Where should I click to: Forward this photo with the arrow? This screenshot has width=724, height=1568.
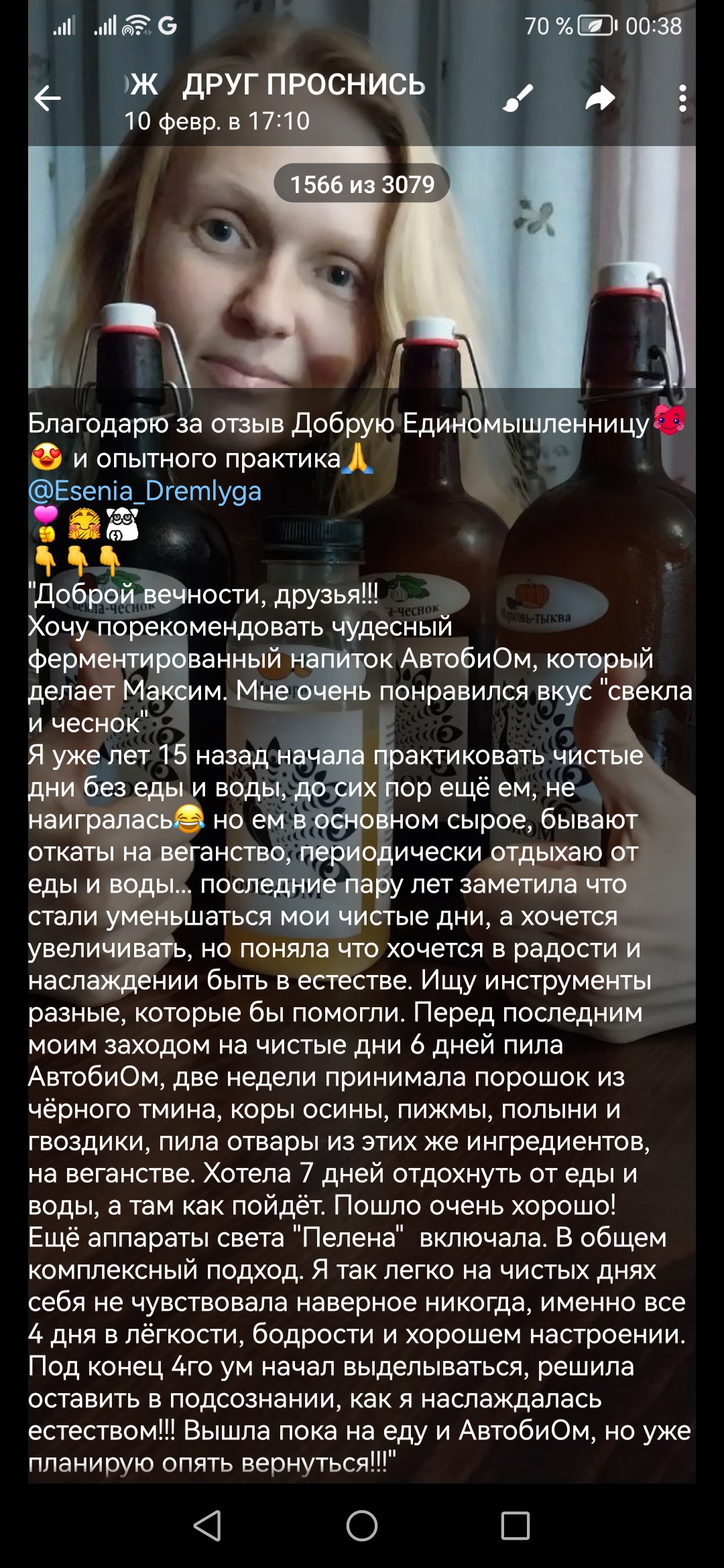click(x=600, y=99)
